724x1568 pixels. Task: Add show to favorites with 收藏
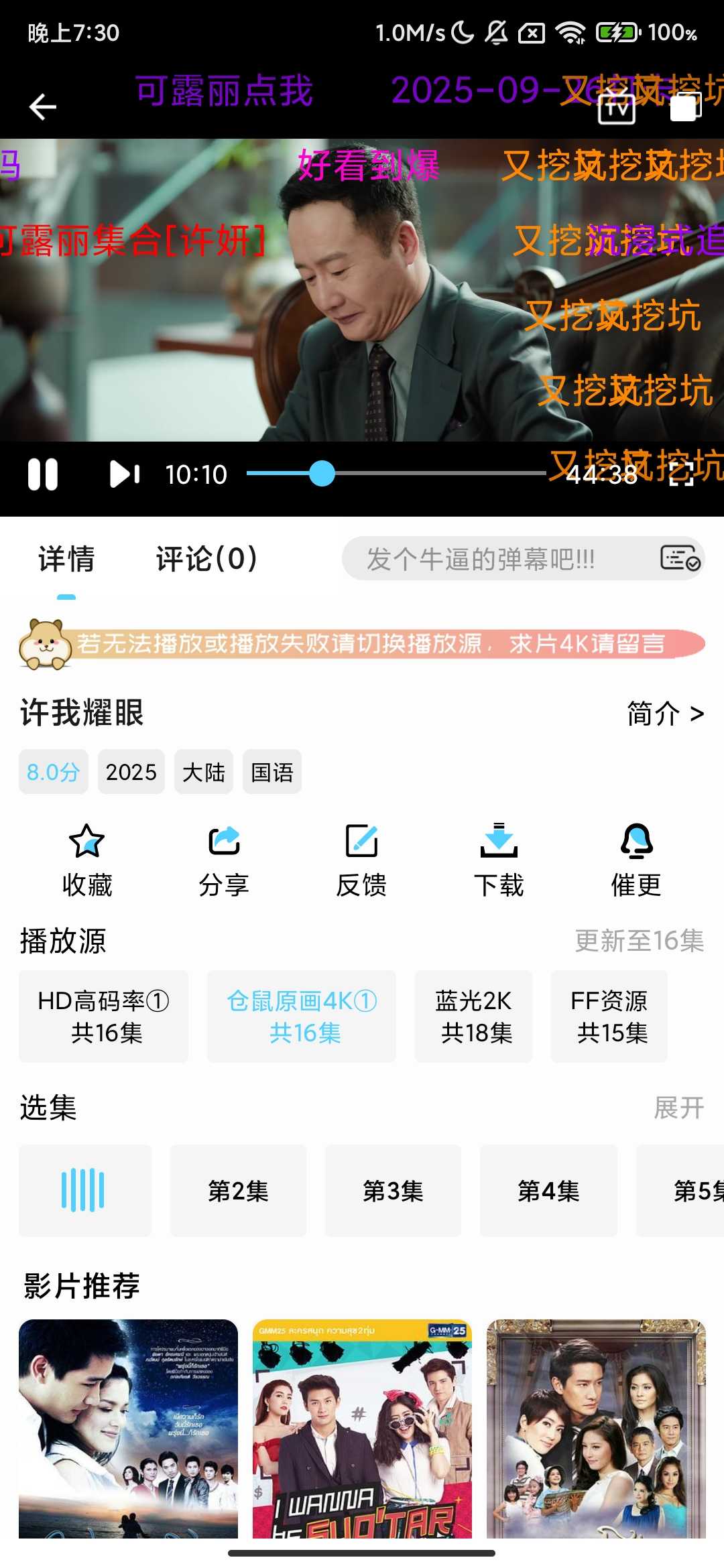click(87, 860)
